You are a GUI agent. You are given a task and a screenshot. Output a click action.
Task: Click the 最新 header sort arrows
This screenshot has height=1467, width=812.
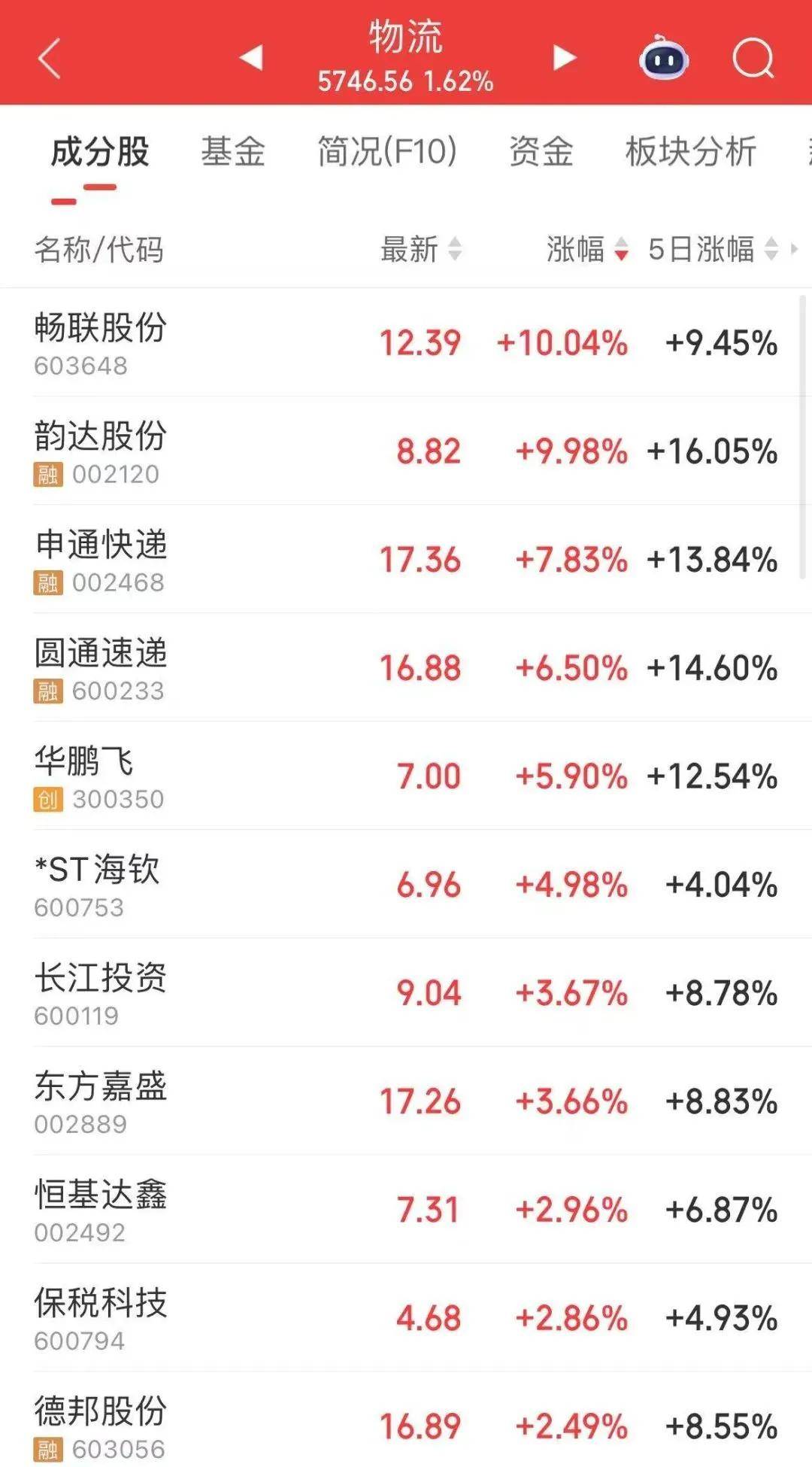[x=453, y=251]
